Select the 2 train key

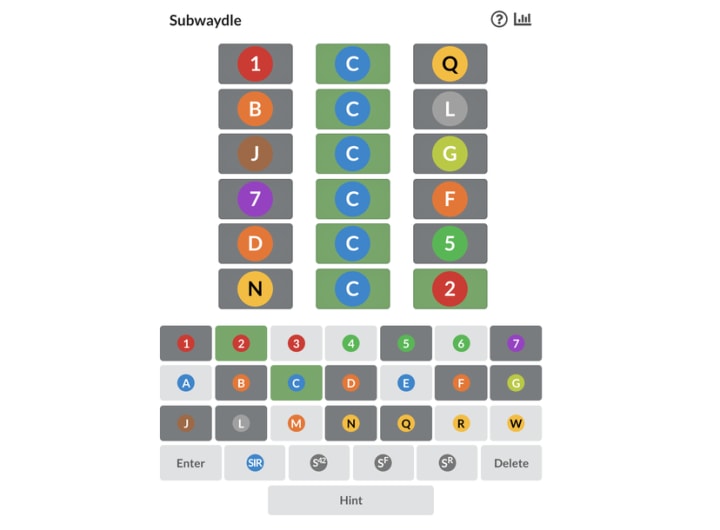click(240, 343)
